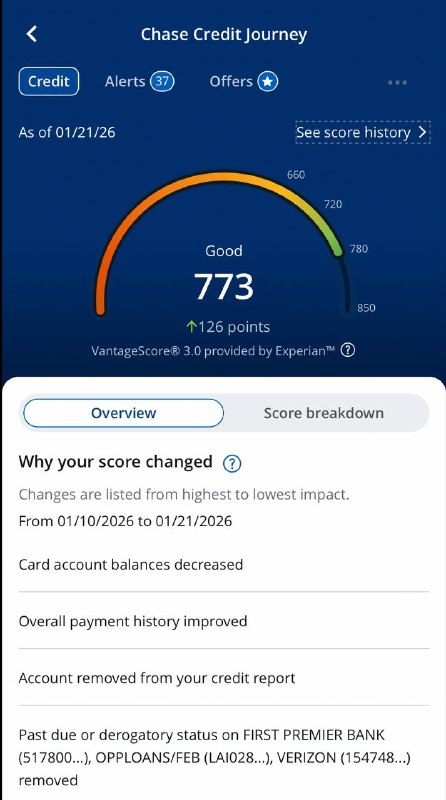Switch to Score breakdown
The width and height of the screenshot is (446, 800).
coord(324,413)
